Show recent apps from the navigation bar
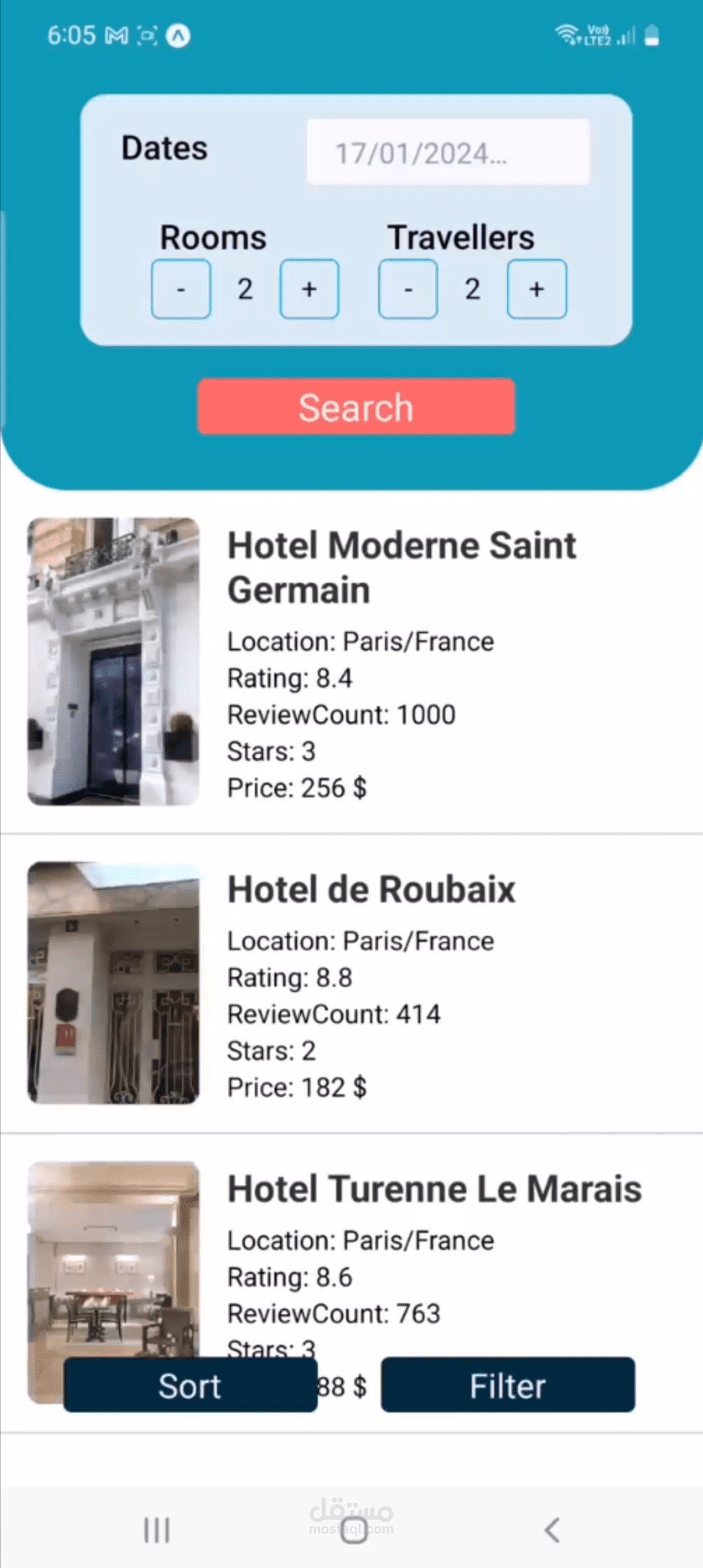 pyautogui.click(x=157, y=1530)
